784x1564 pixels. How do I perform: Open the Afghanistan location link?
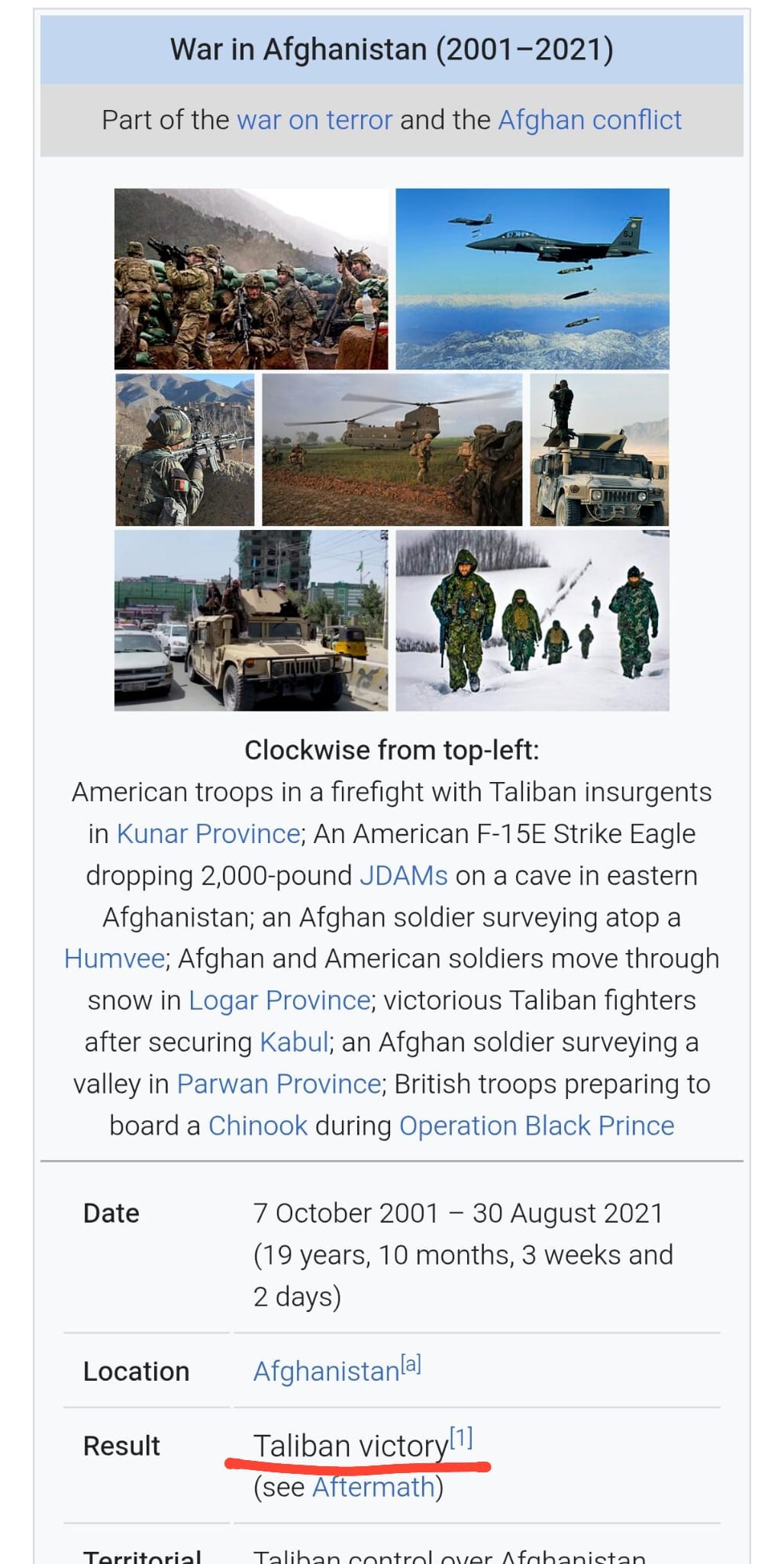point(327,1372)
